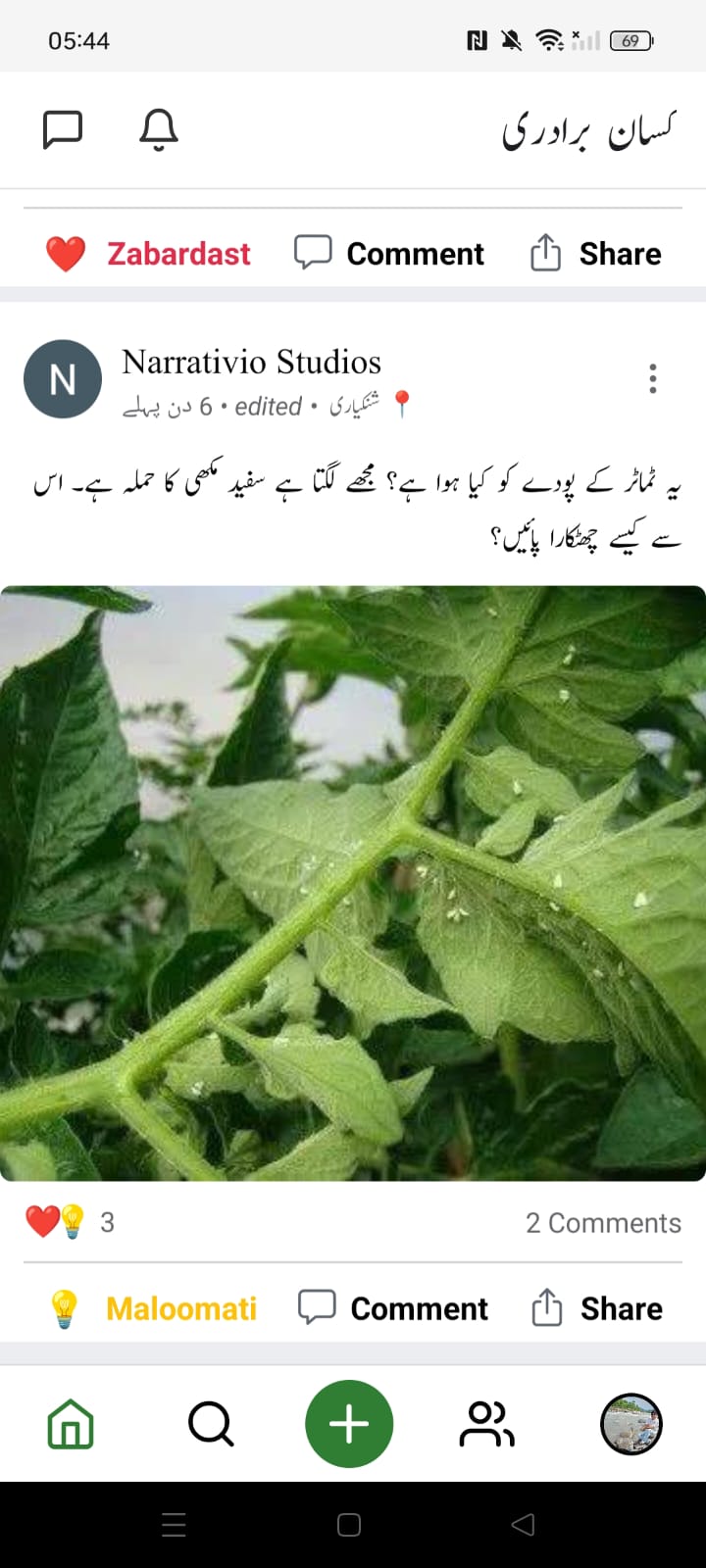Share the top post
Image resolution: width=706 pixels, height=1568 pixels.
coord(595,254)
